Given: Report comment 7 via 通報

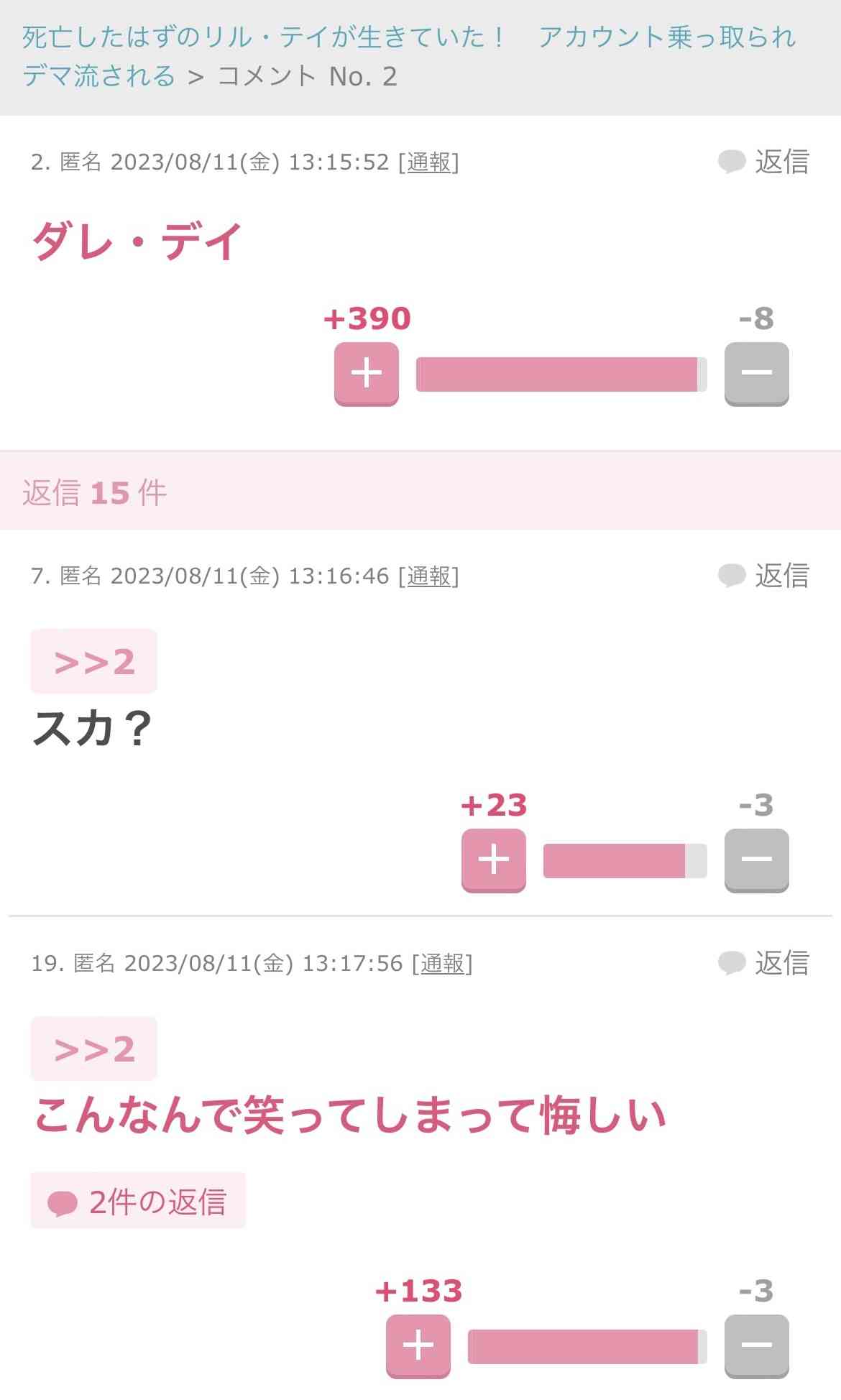Looking at the screenshot, I should [429, 576].
